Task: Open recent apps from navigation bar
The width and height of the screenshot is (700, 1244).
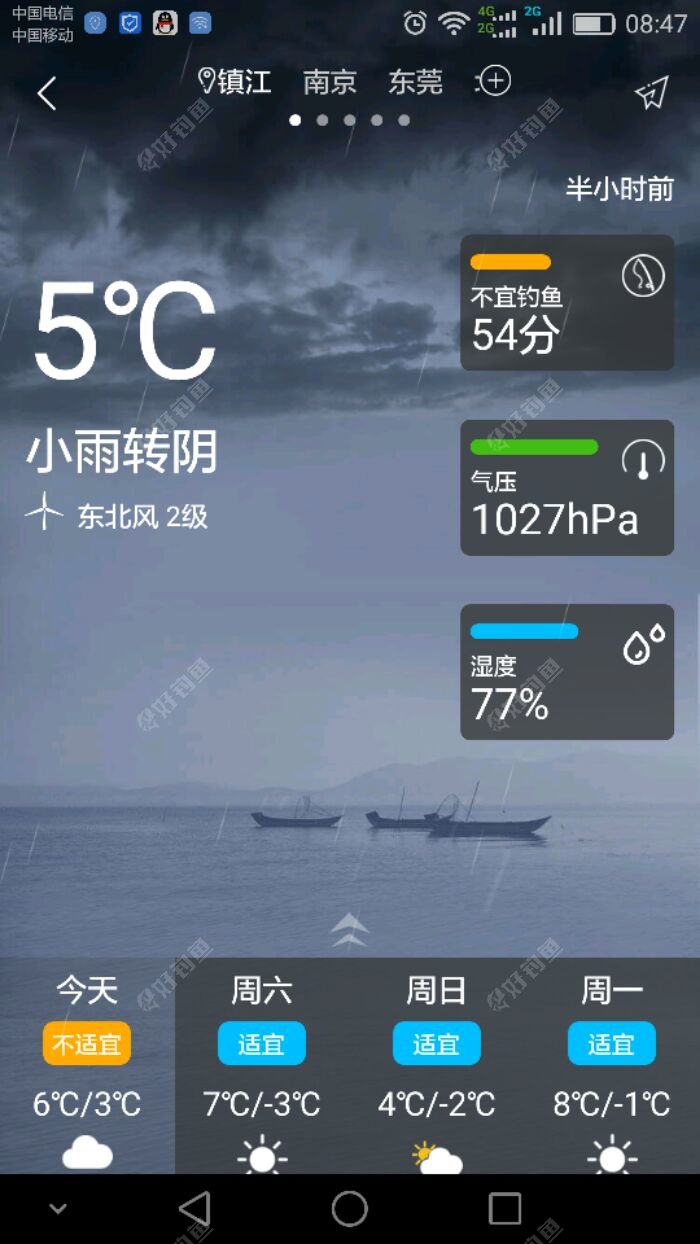Action: (505, 1208)
